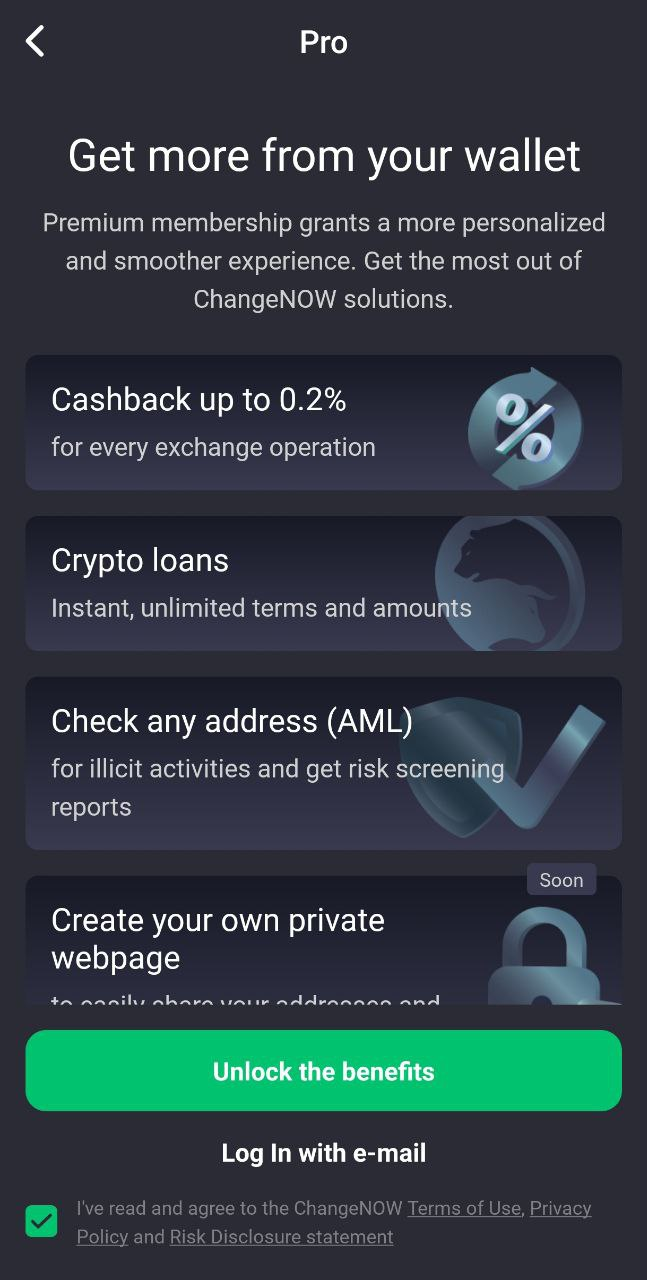Image resolution: width=647 pixels, height=1280 pixels.
Task: Go back using the top-left arrow
Action: coord(35,42)
